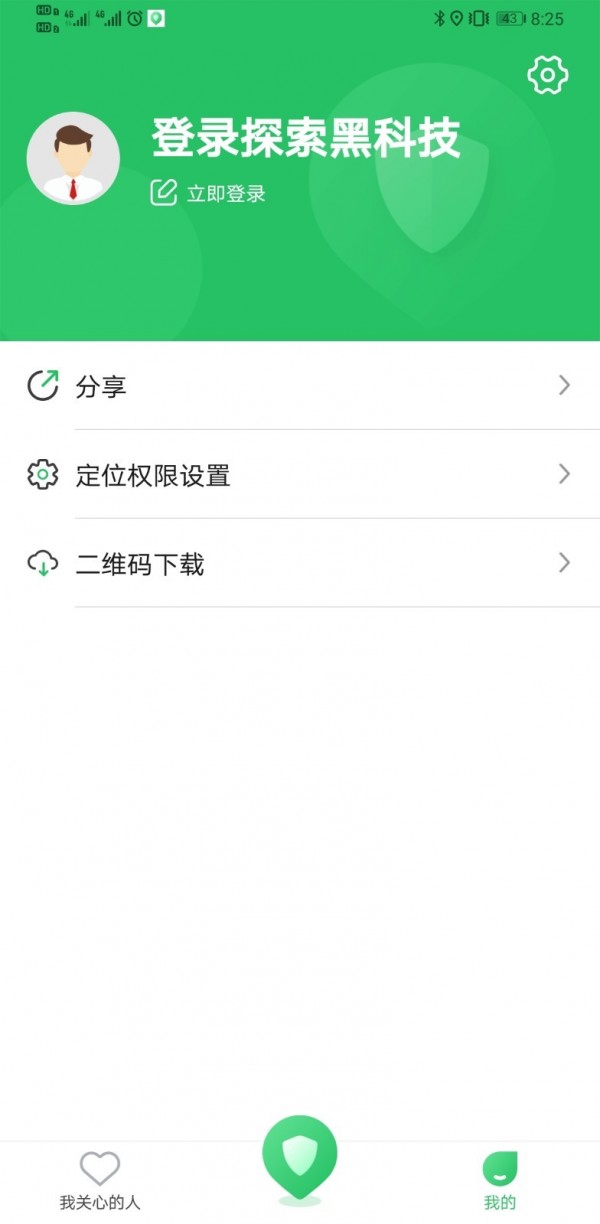Tap 立即登录 to log in
This screenshot has height=1224, width=600.
[x=209, y=193]
